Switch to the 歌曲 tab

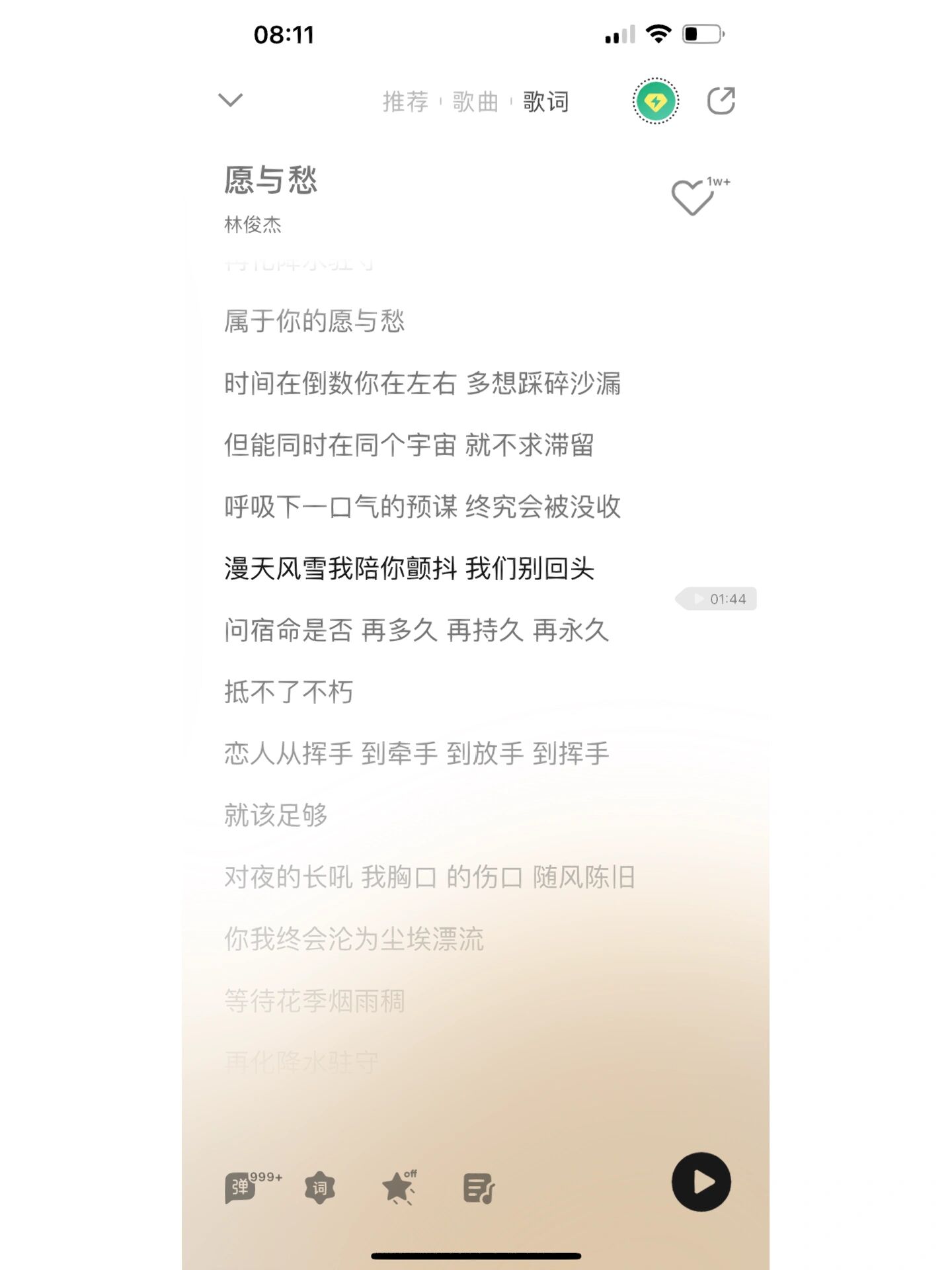[x=475, y=102]
